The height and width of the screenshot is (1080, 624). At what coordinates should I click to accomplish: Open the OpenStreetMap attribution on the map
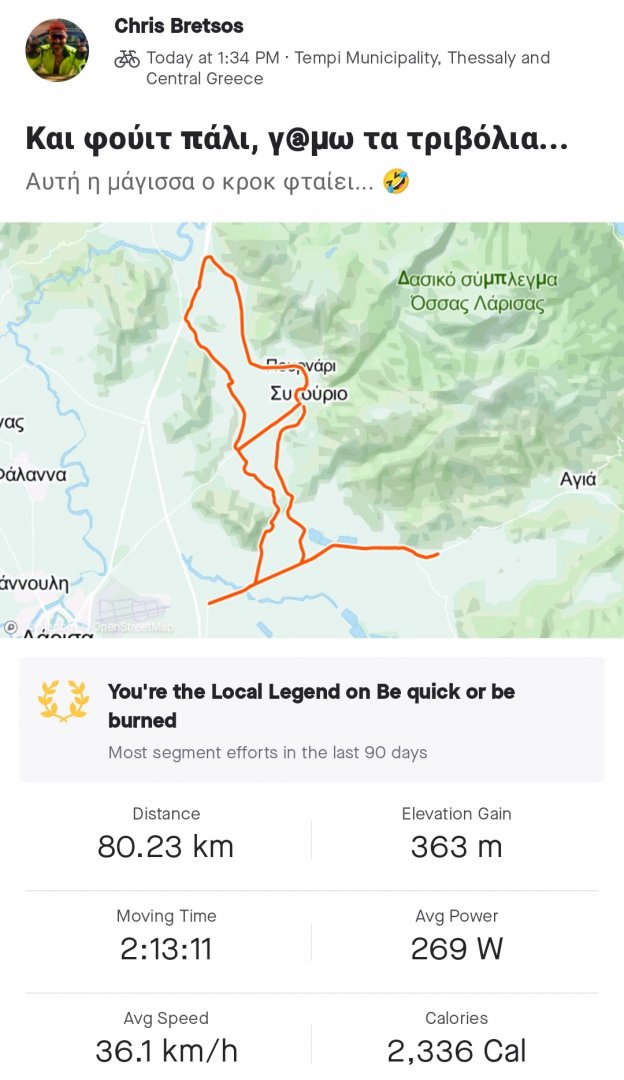coord(132,628)
